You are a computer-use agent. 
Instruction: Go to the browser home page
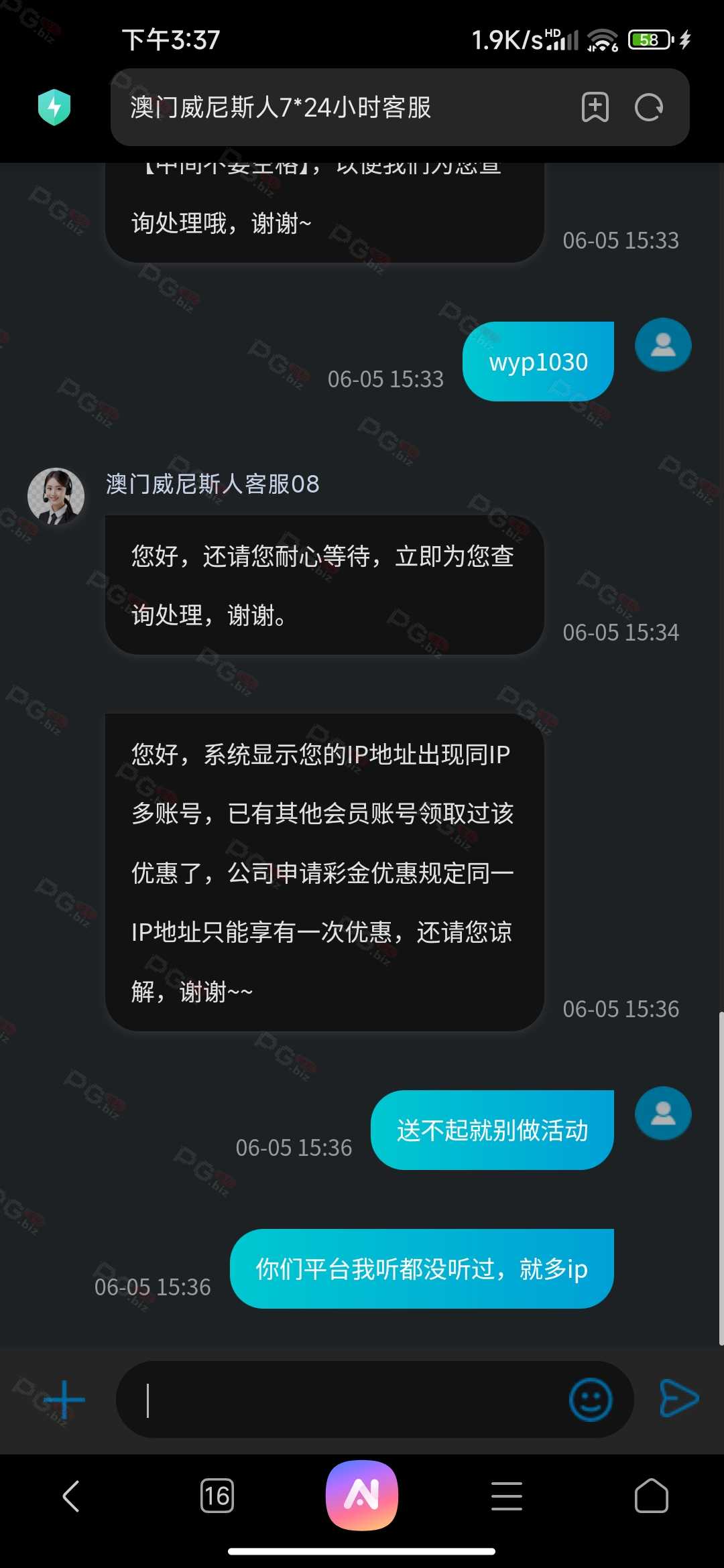click(651, 1496)
